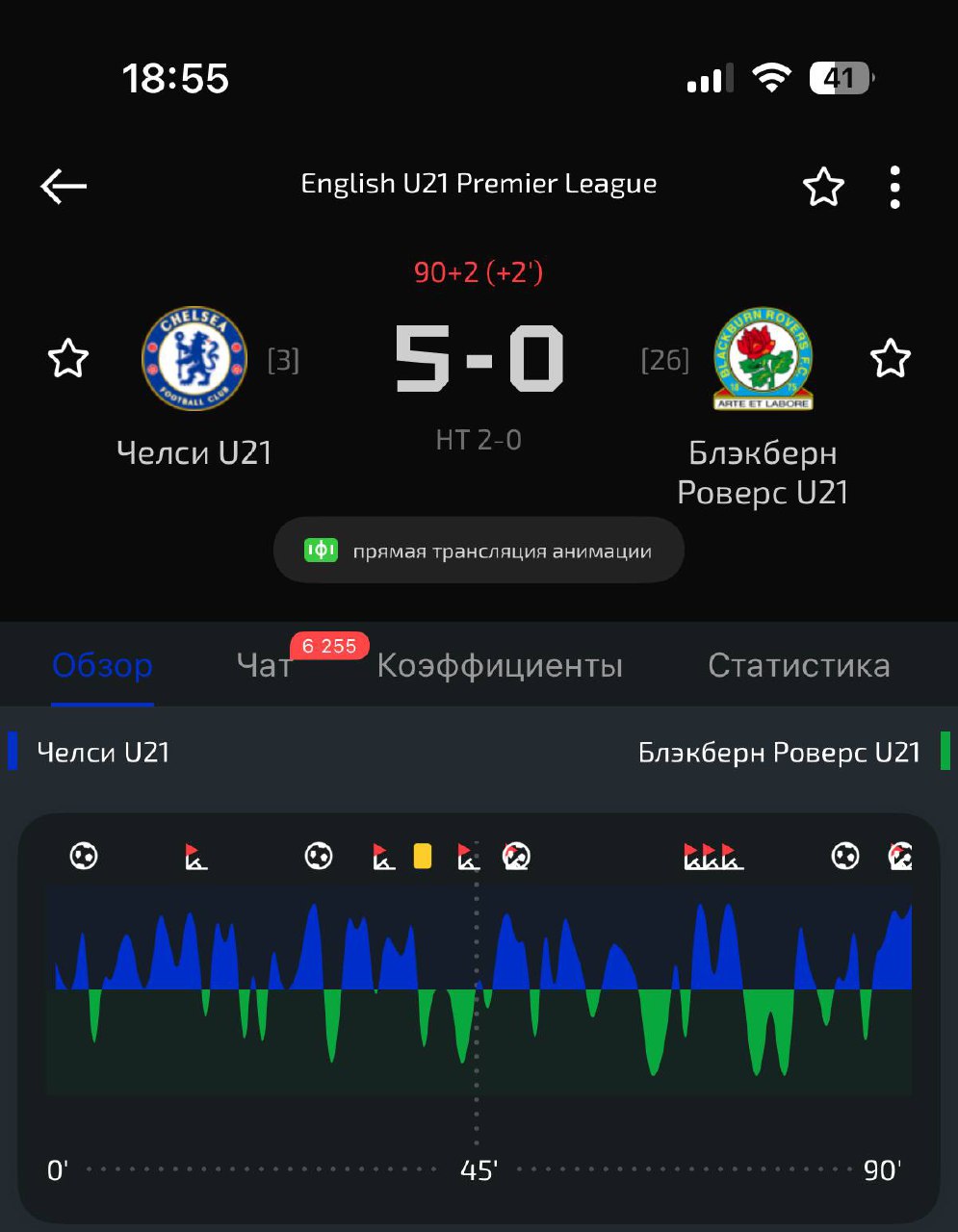
Task: Select the Обзор tab
Action: click(x=102, y=665)
